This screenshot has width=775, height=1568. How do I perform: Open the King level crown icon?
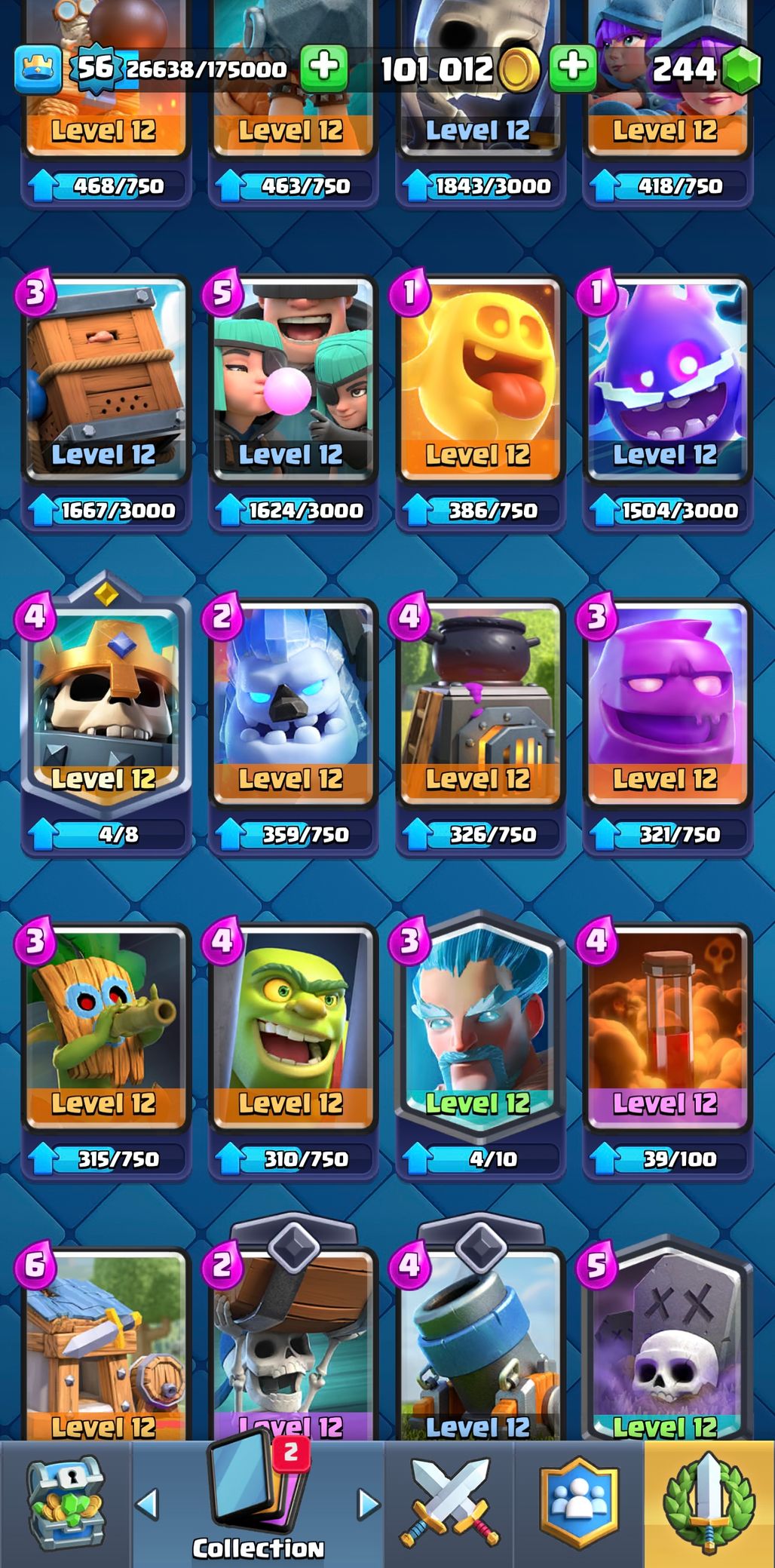38,68
